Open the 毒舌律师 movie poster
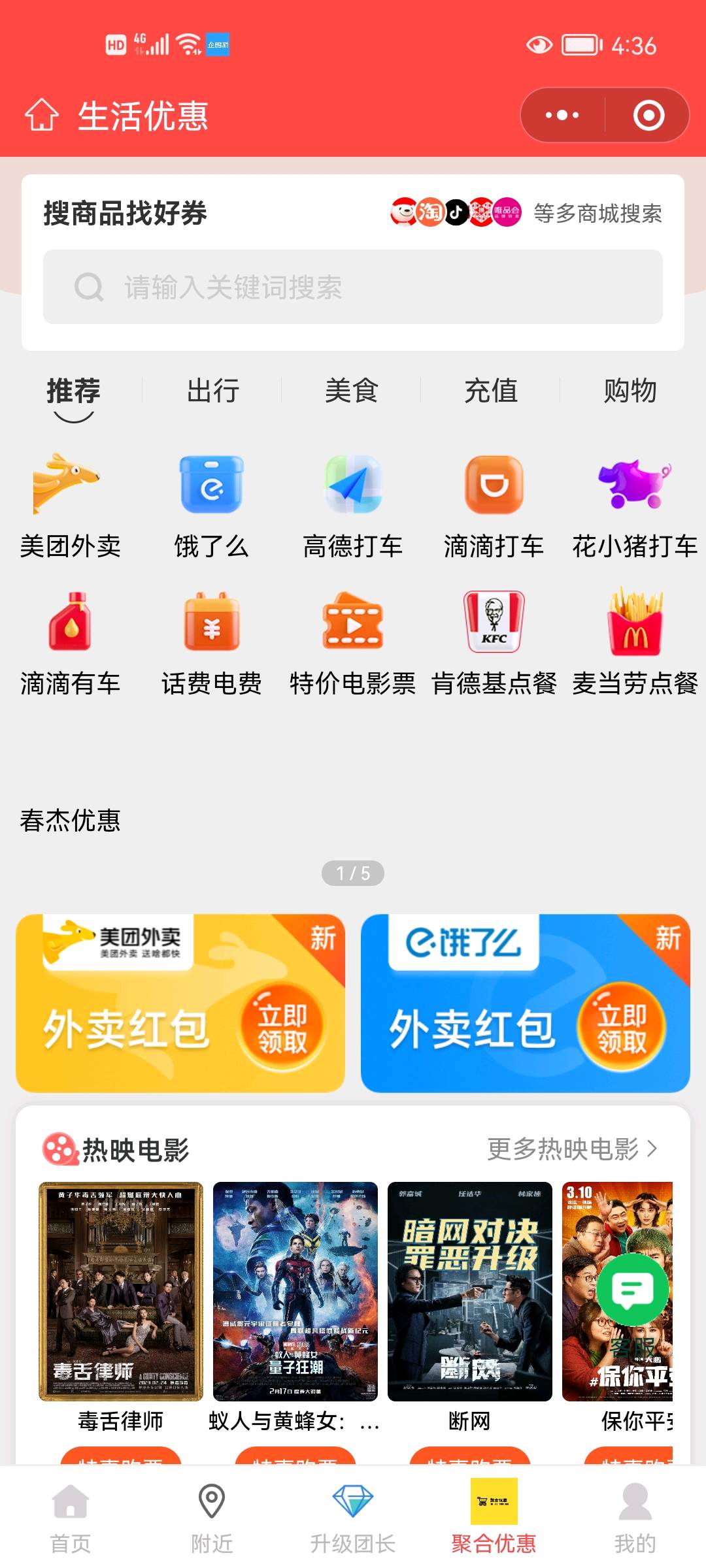The height and width of the screenshot is (1568, 706). click(x=121, y=1291)
